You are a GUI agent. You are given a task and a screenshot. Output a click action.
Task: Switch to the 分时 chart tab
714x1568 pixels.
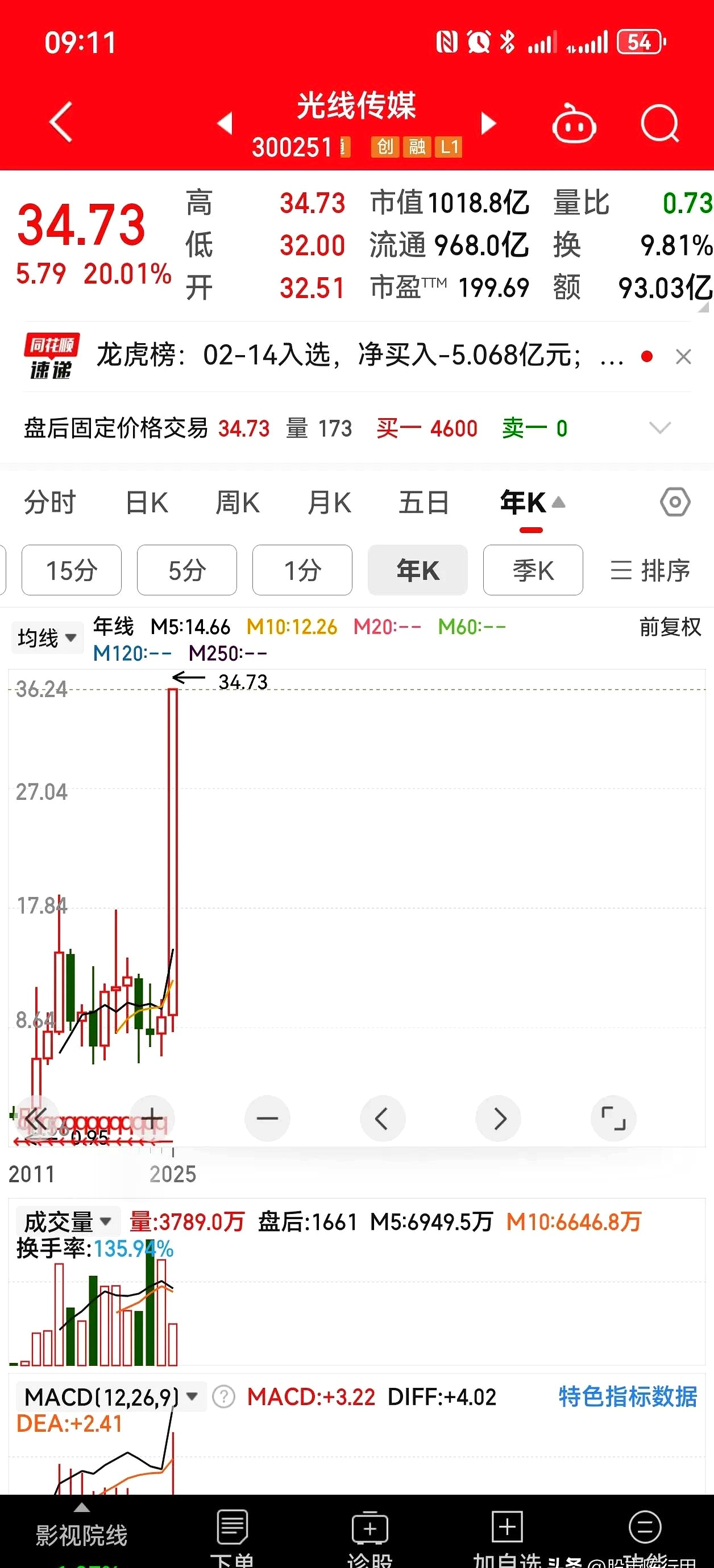(49, 502)
